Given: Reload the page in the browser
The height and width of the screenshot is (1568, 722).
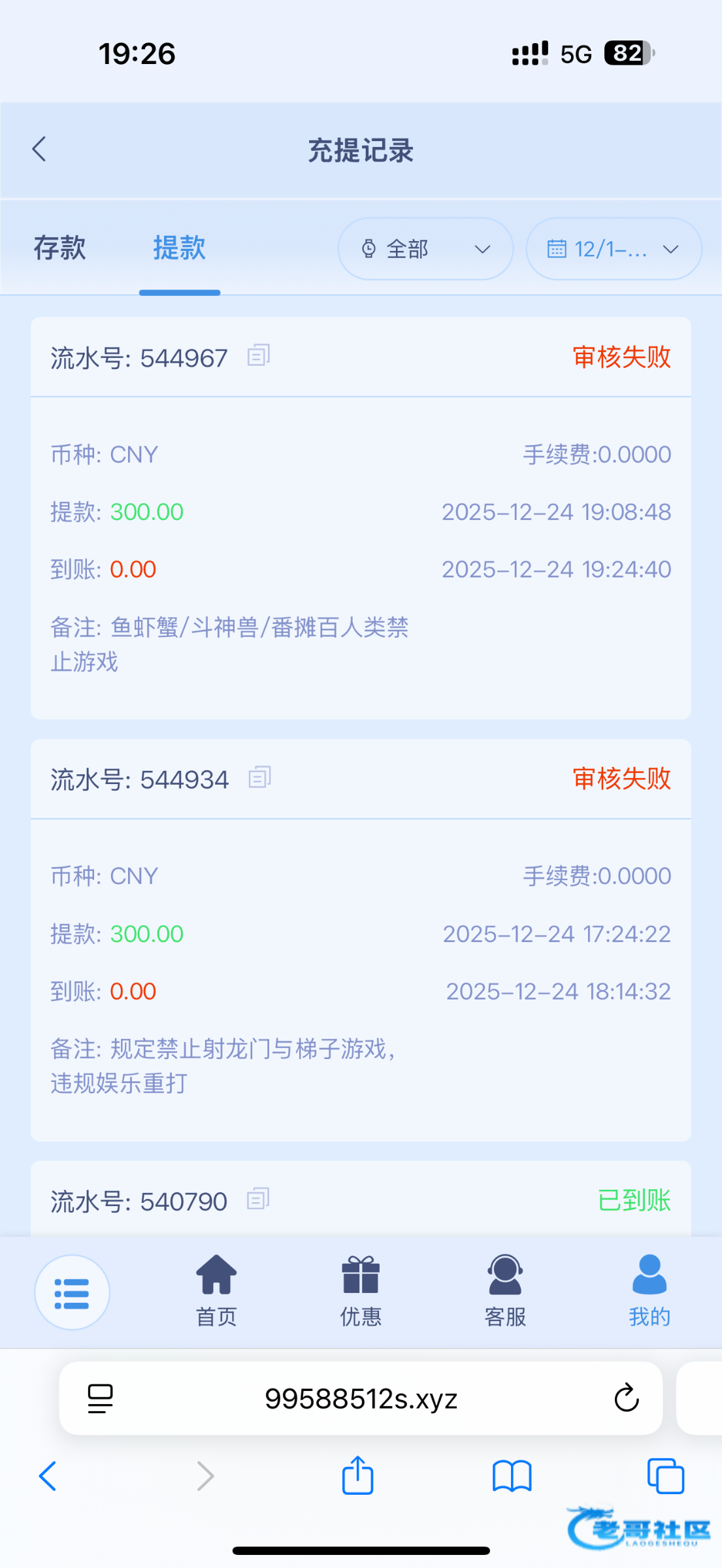Looking at the screenshot, I should point(626,1398).
